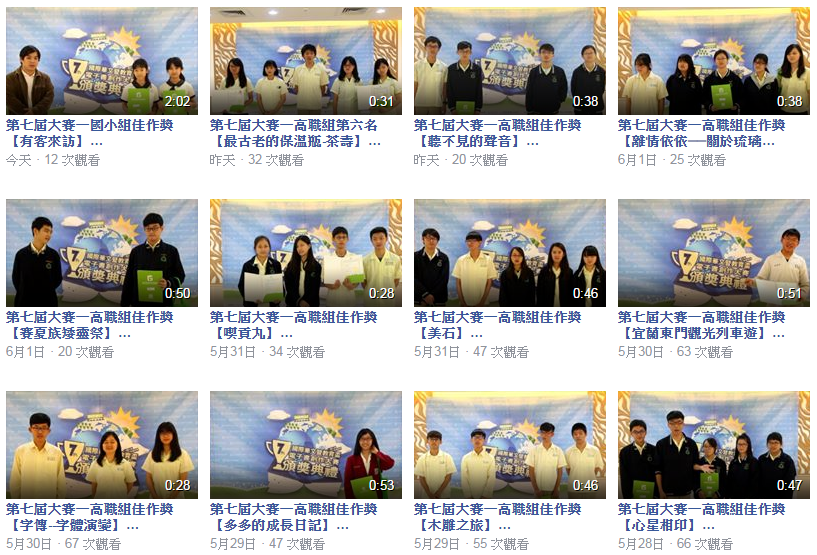Open the 【心星相印】 video thumbnail
Viewport: 817px width, 555px height.
(713, 445)
